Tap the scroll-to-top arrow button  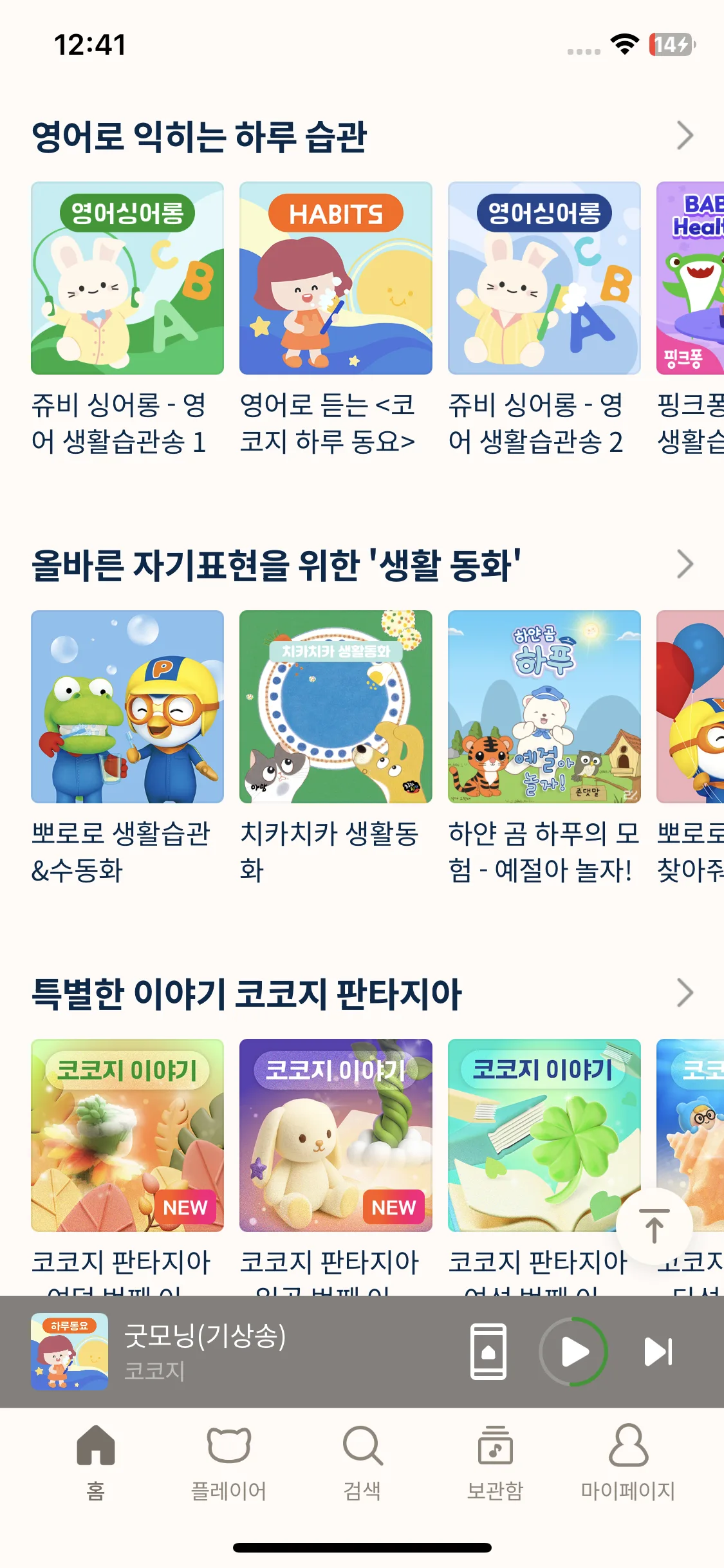click(654, 1226)
